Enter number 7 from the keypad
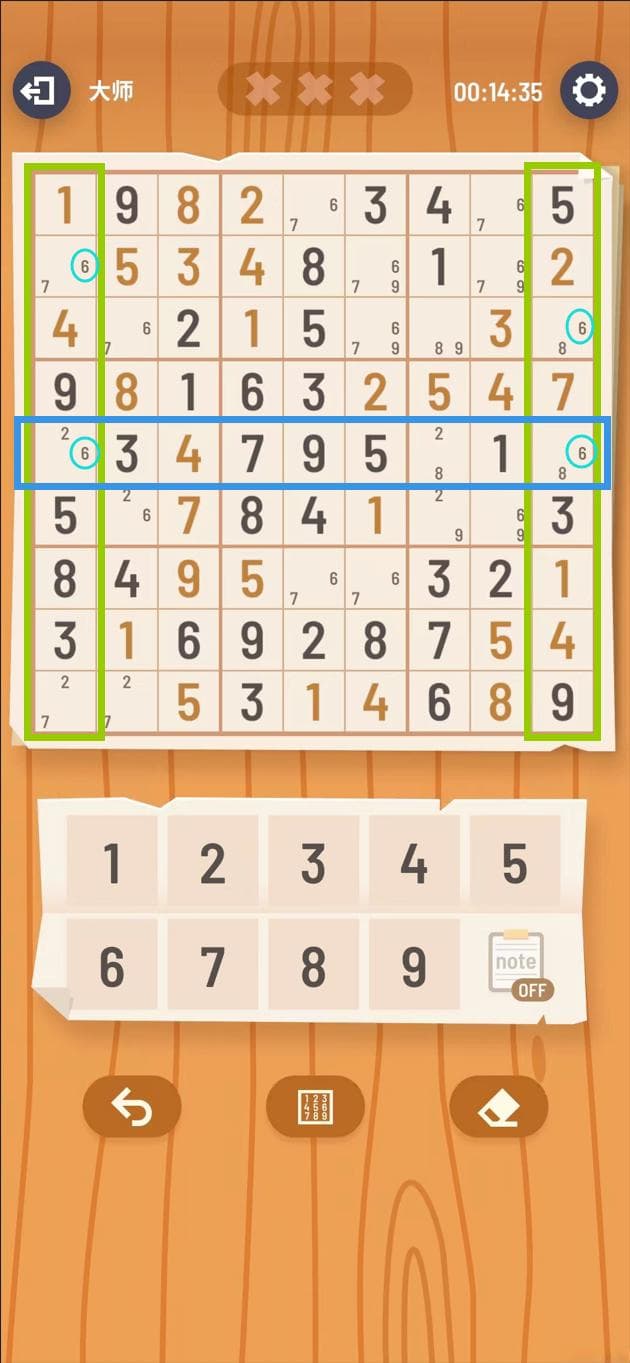The height and width of the screenshot is (1363, 630). 213,966
